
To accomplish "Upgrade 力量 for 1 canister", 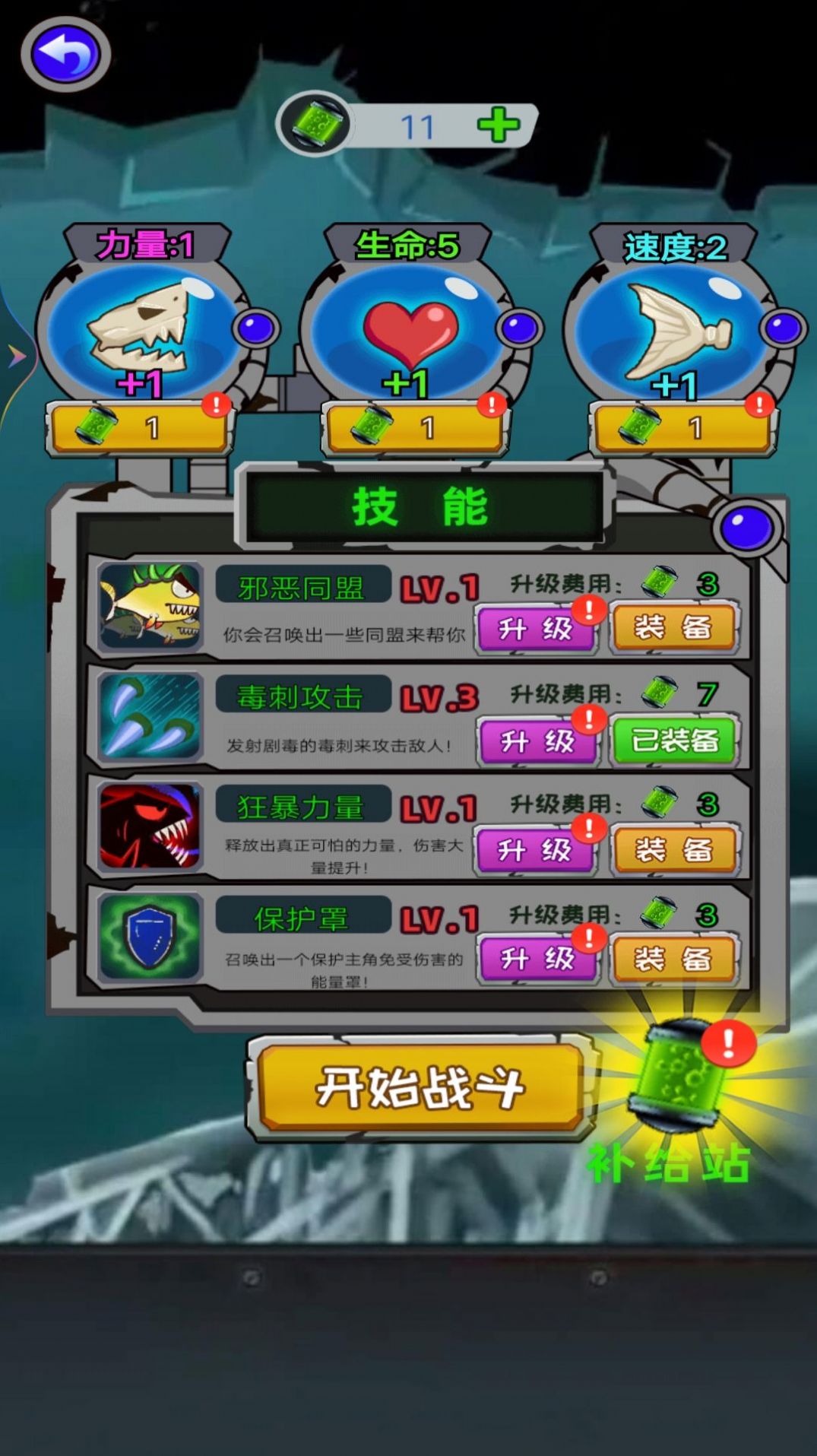I will tap(139, 428).
